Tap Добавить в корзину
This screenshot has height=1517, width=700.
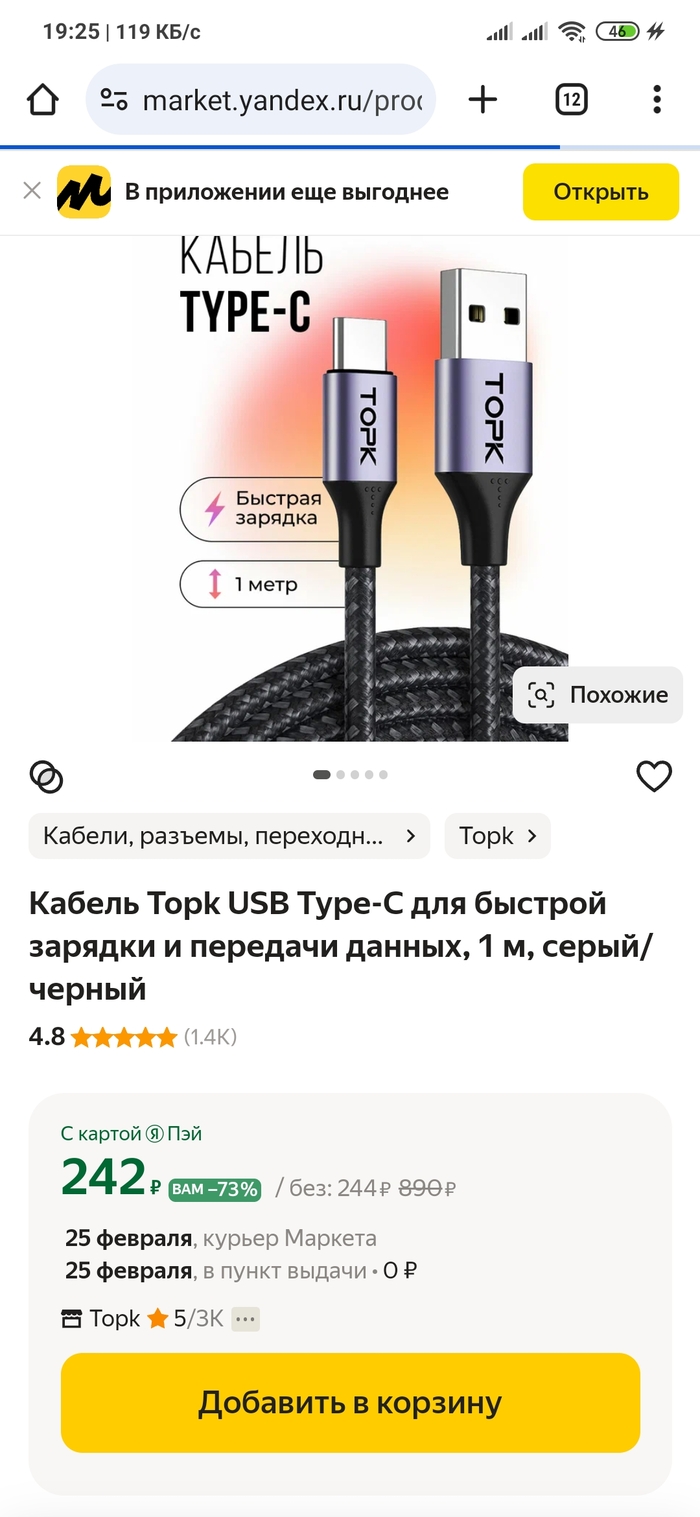(x=350, y=1402)
